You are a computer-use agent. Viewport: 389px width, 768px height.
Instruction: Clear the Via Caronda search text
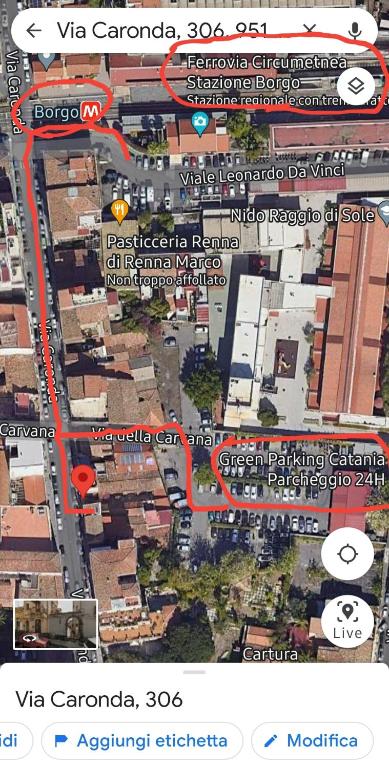click(x=310, y=30)
